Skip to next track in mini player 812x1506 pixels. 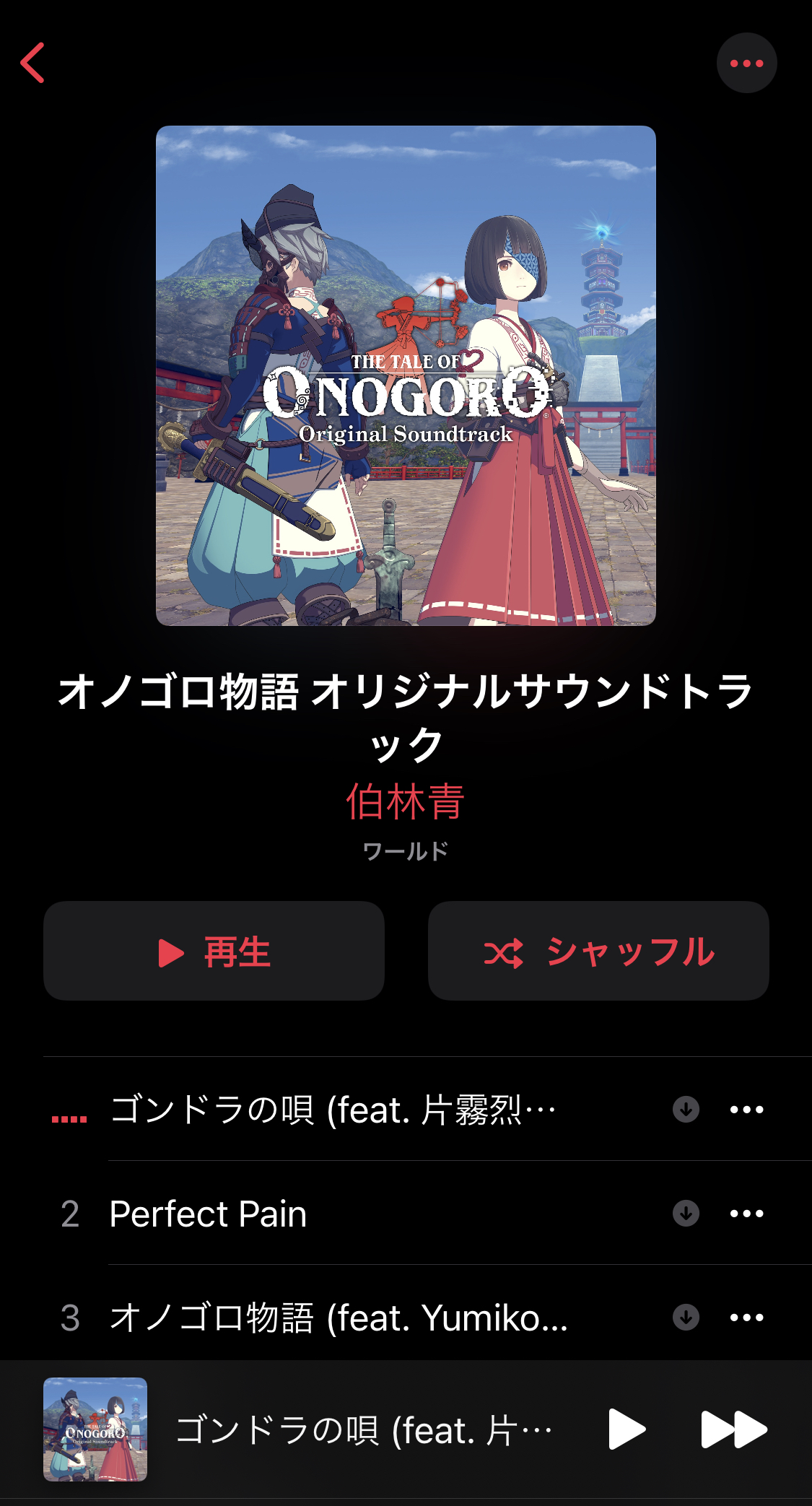tap(733, 1429)
